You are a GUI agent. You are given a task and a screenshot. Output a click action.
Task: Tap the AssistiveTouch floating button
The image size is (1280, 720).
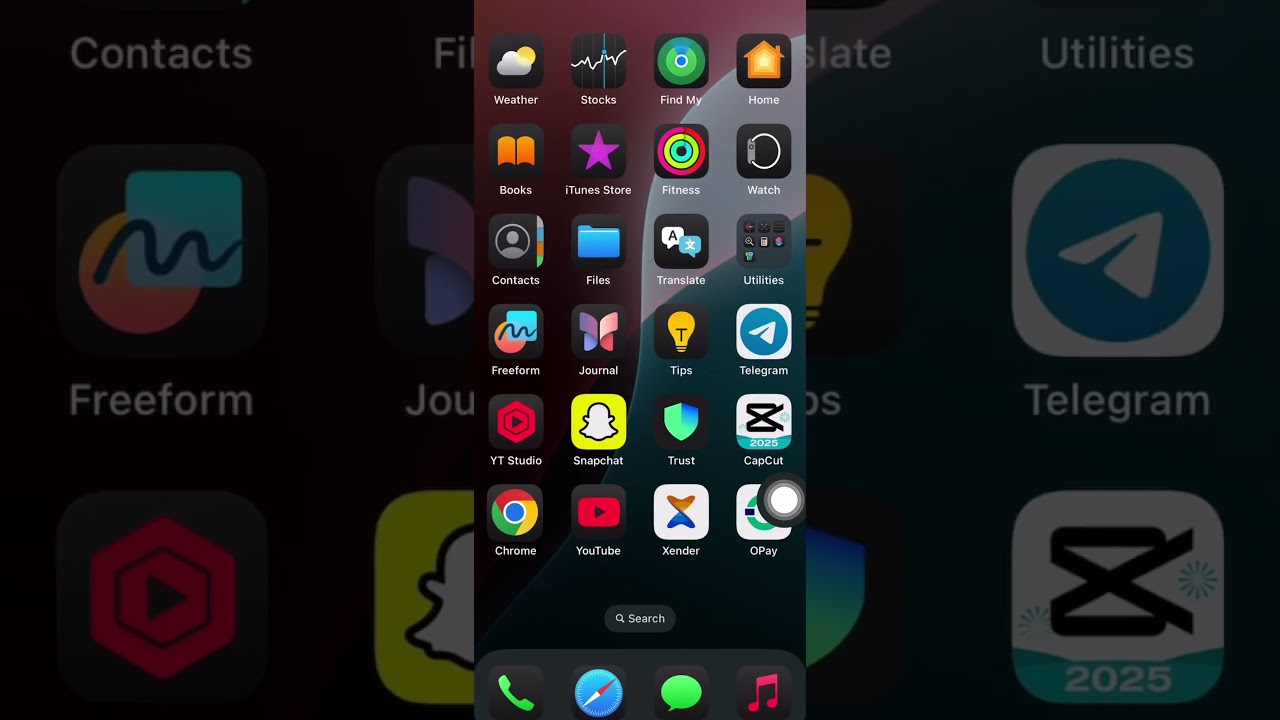pyautogui.click(x=785, y=500)
